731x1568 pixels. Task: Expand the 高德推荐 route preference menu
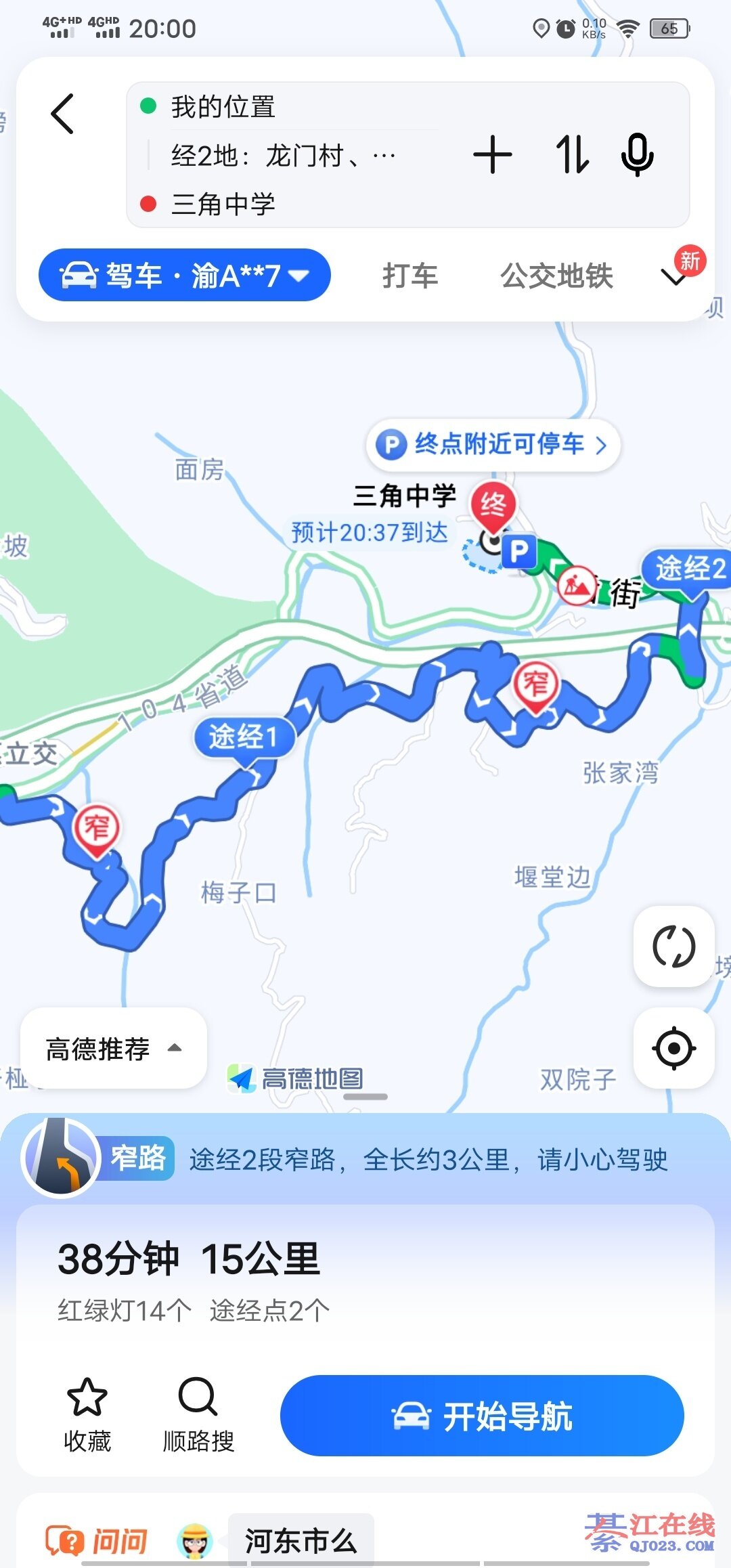(x=113, y=1049)
